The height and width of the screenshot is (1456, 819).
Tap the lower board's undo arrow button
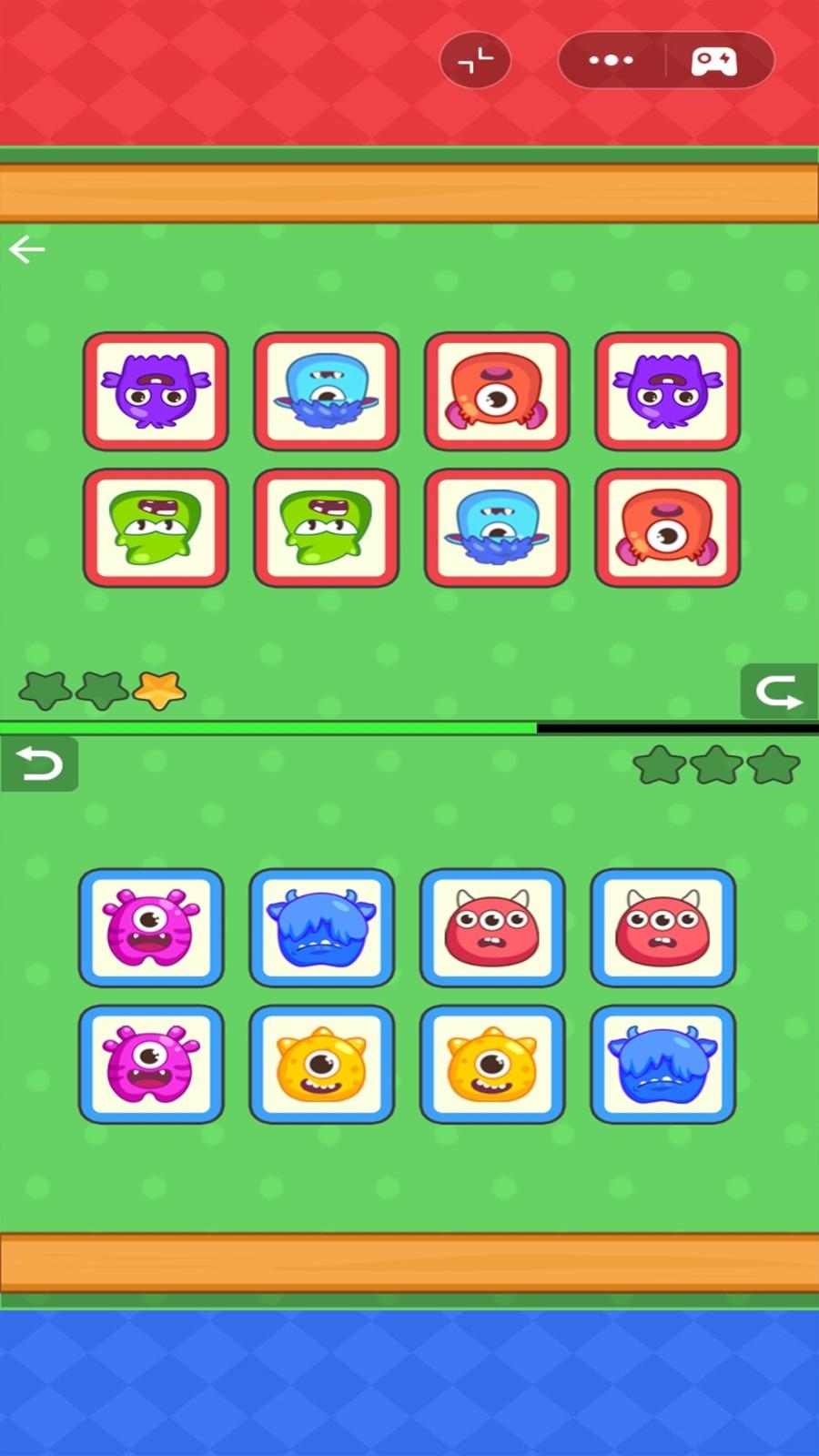pos(40,763)
